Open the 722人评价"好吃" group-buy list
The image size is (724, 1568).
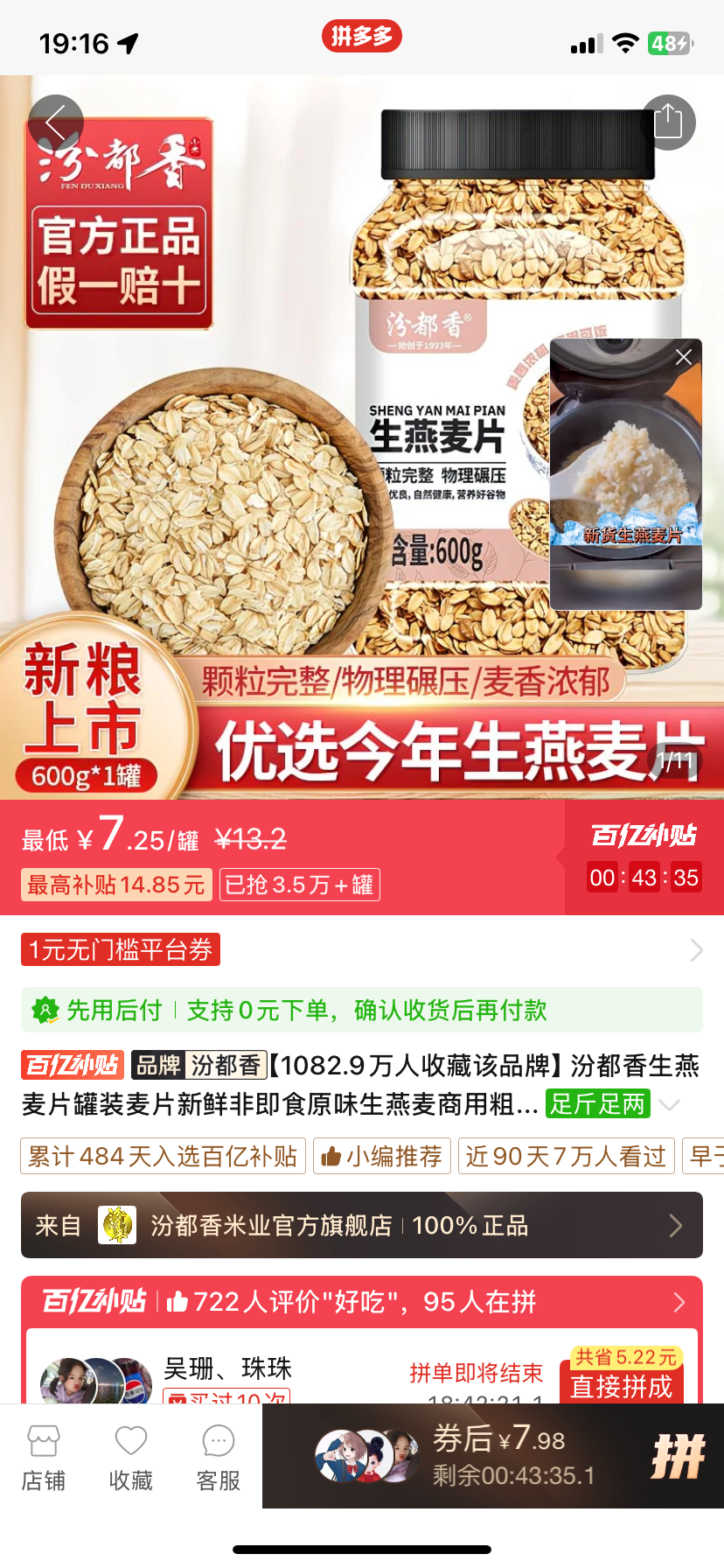362,1302
